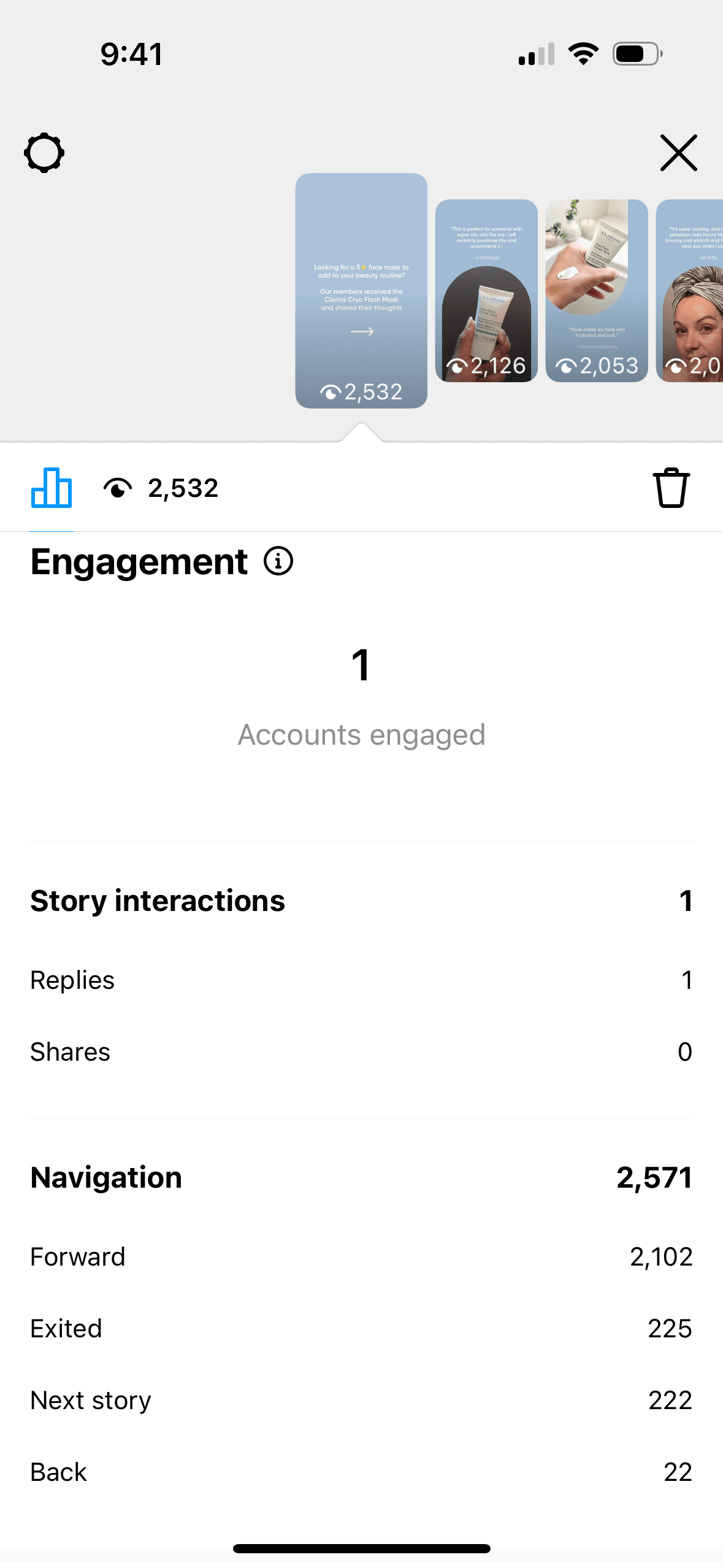The width and height of the screenshot is (723, 1568).
Task: Open the viewers tab showing 2,532
Action: (x=161, y=488)
